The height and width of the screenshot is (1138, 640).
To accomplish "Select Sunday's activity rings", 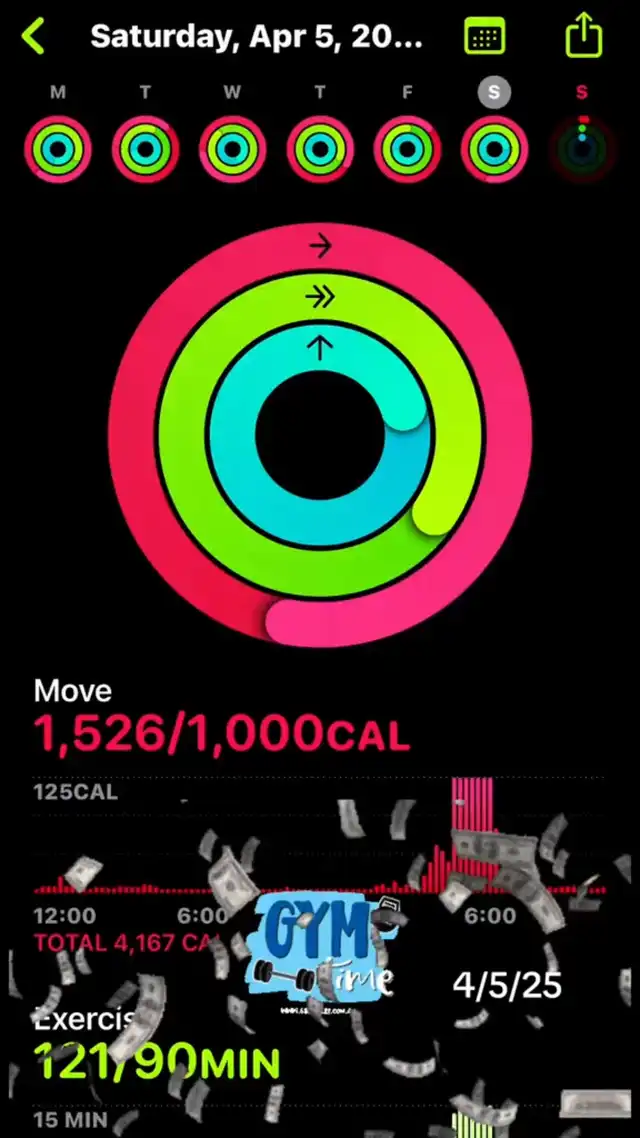I will click(582, 149).
